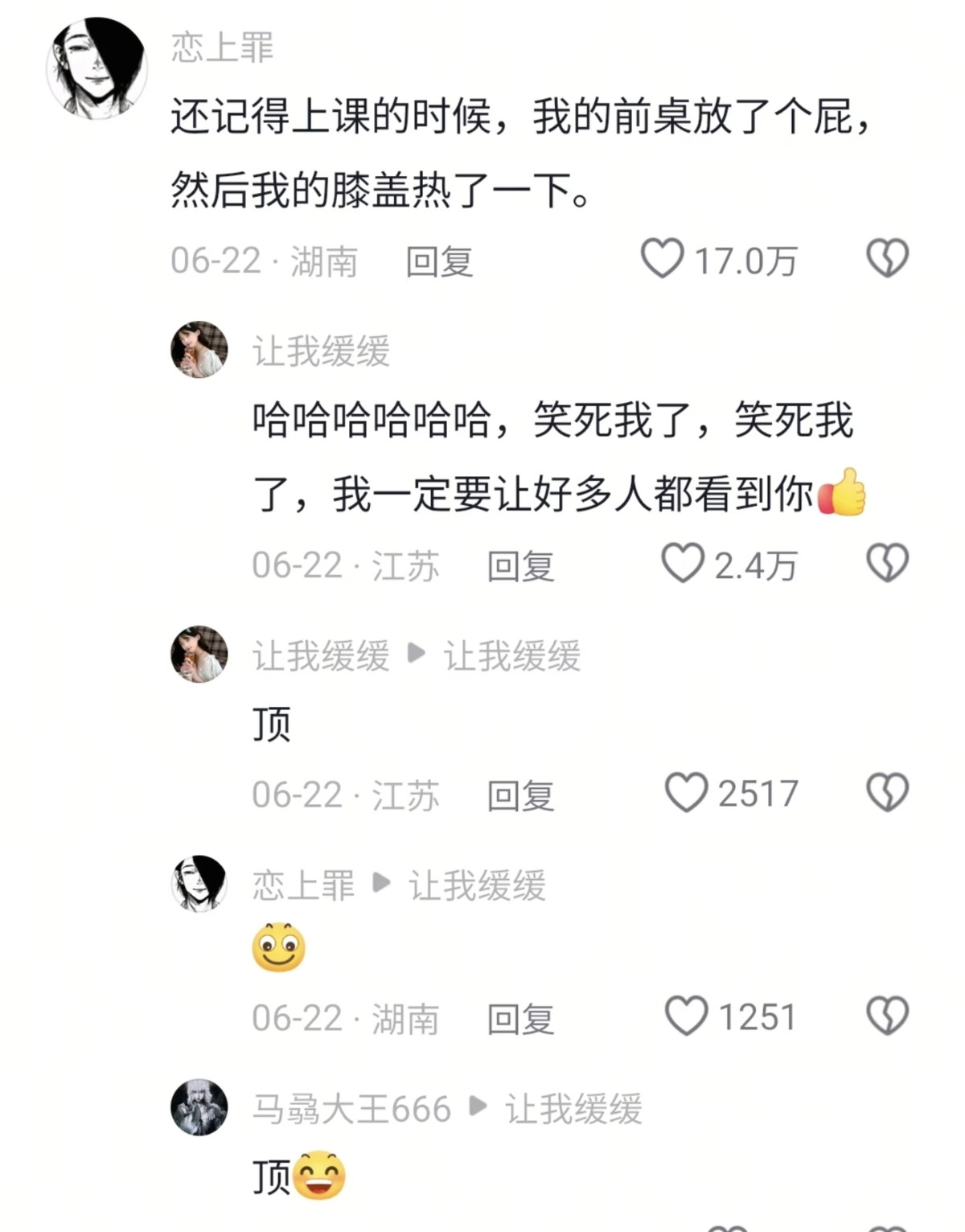965x1232 pixels.
Task: Tap 回复 under 让我缓缓's first reply
Action: click(521, 565)
